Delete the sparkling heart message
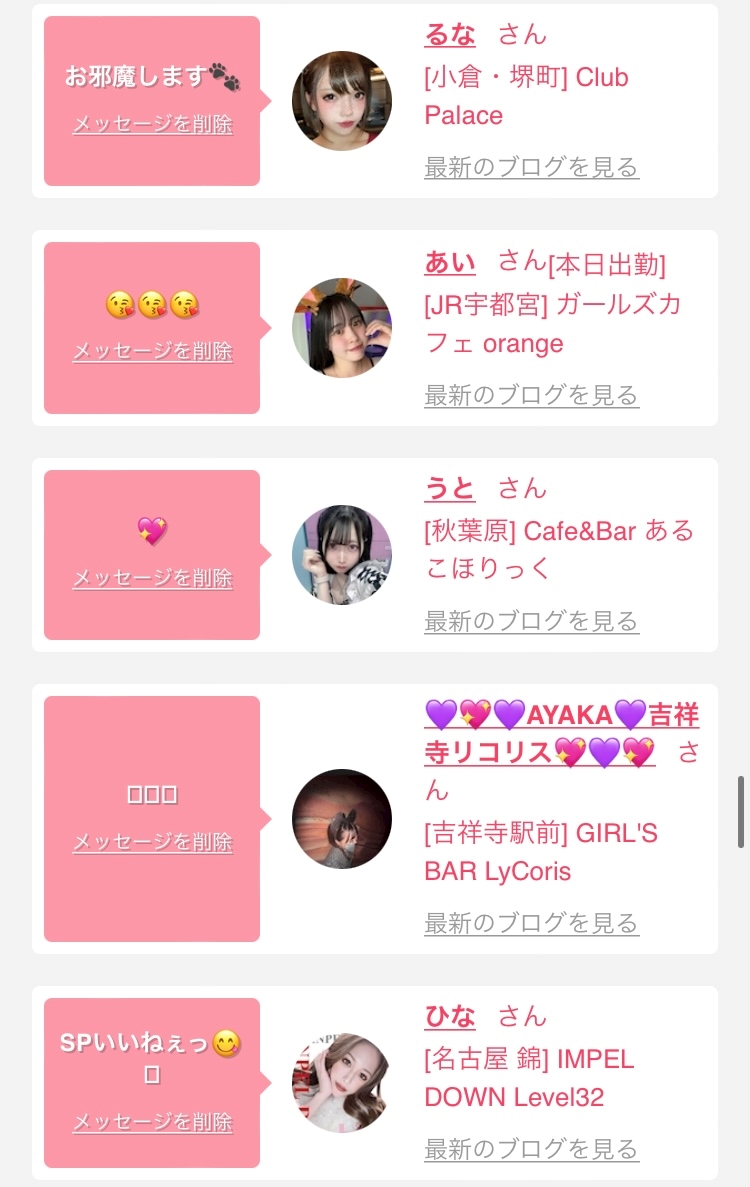The width and height of the screenshot is (750, 1187). (x=152, y=578)
